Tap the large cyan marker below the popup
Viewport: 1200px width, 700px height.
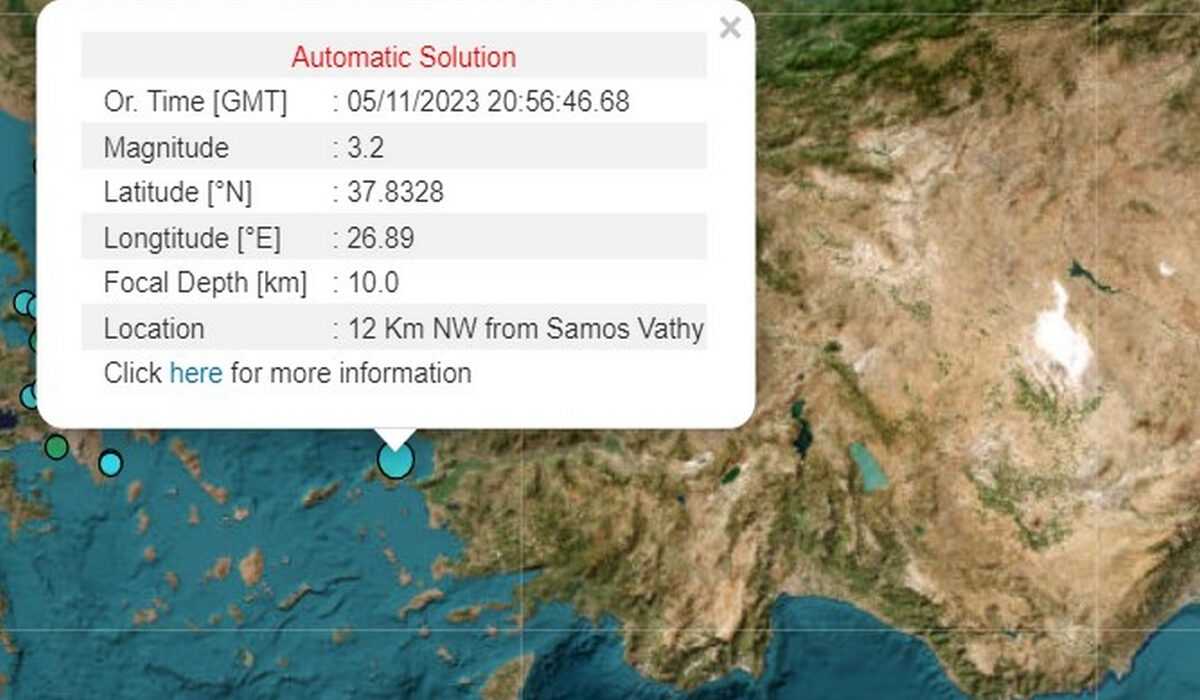(396, 461)
